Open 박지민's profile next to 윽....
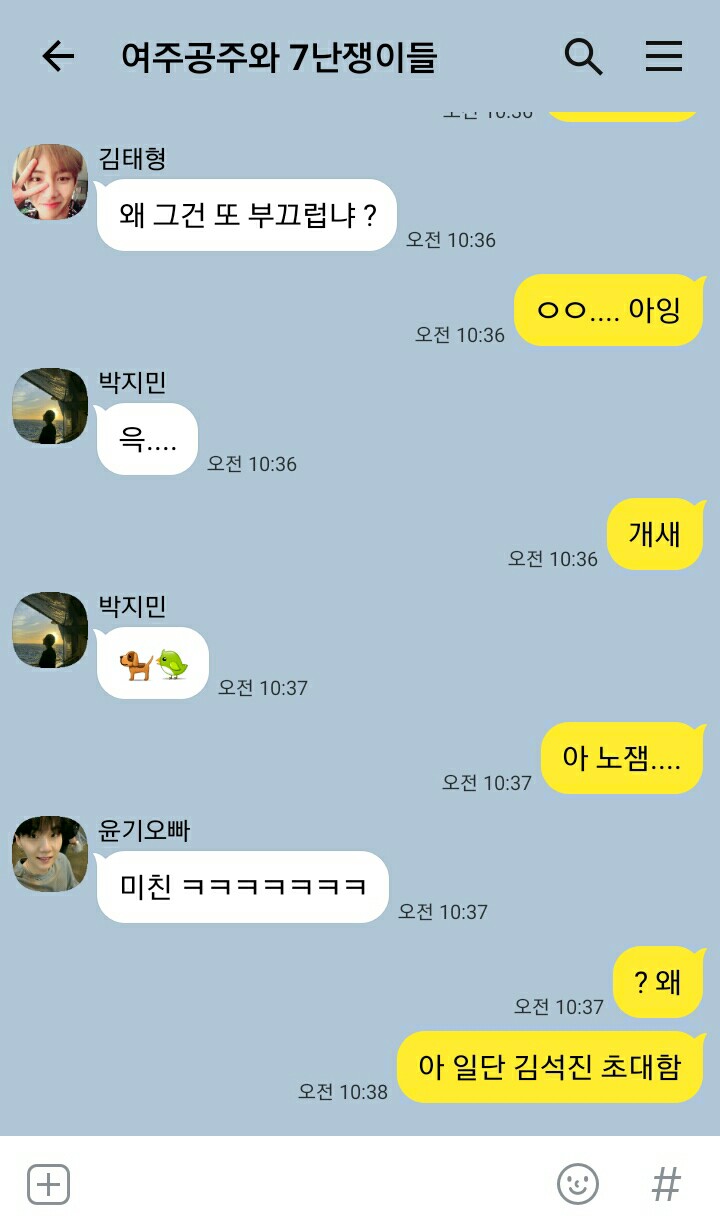720x1232 pixels. point(50,406)
